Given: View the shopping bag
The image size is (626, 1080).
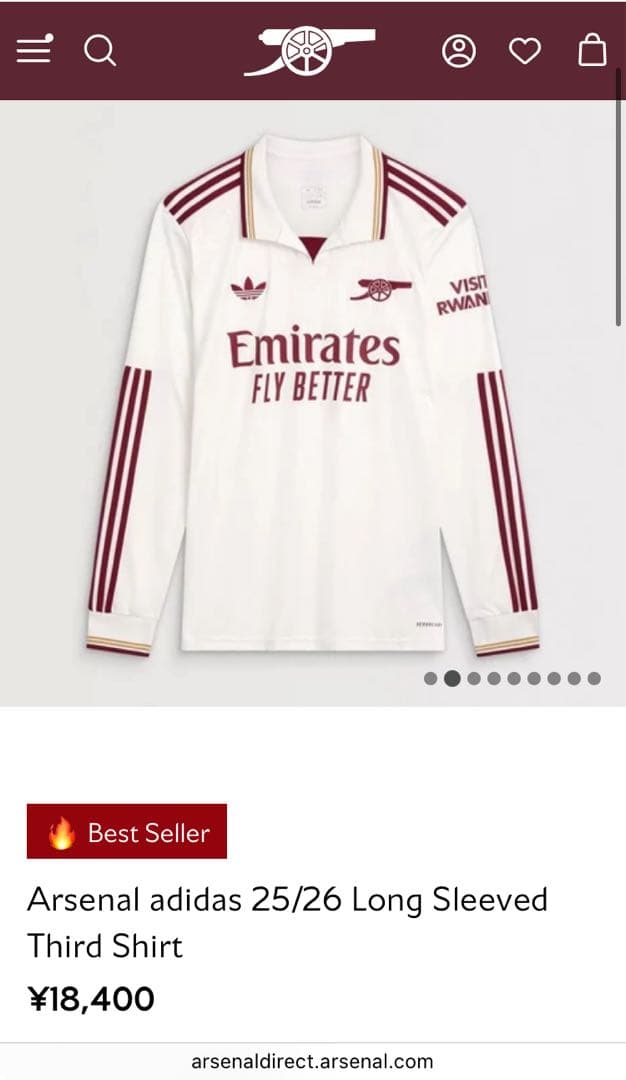Looking at the screenshot, I should (x=592, y=50).
